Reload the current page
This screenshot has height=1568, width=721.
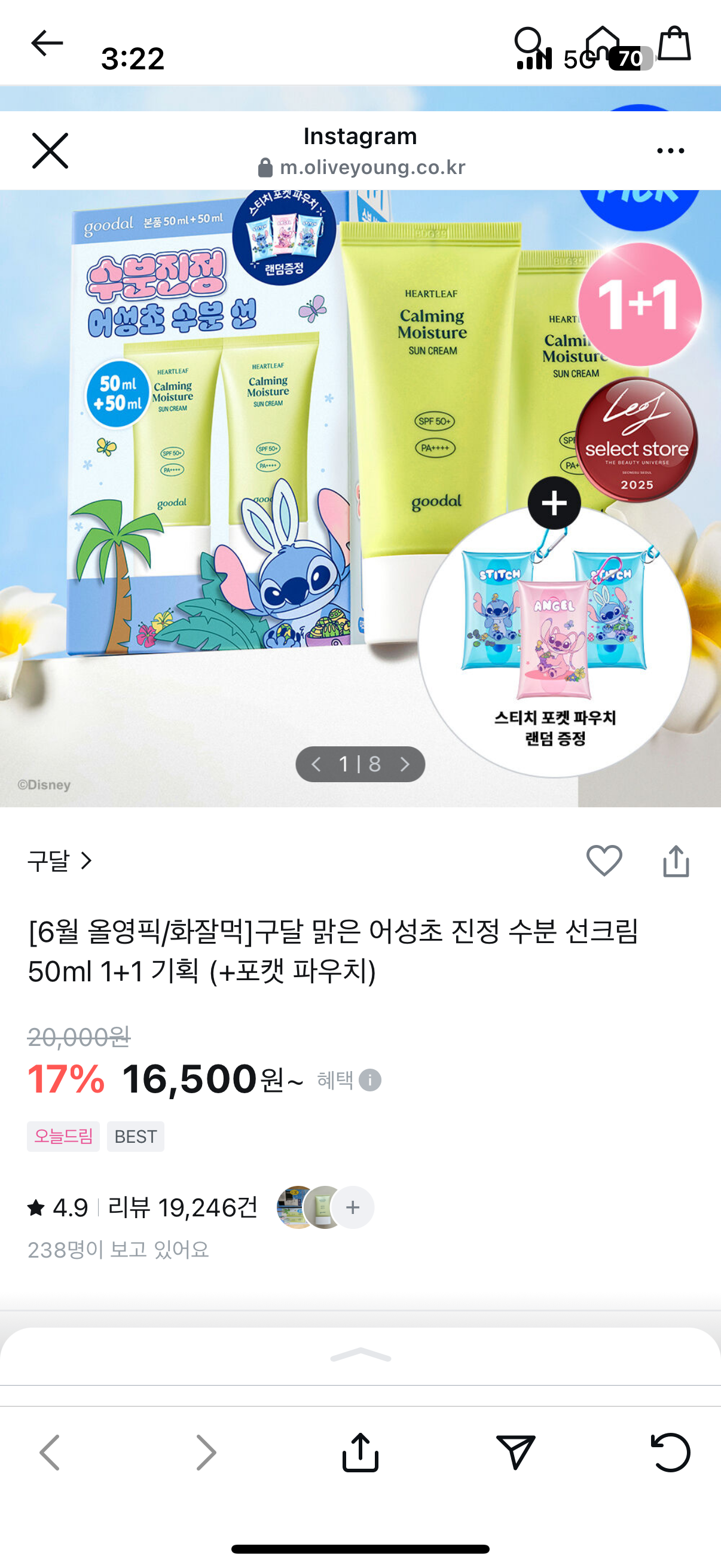click(671, 1453)
